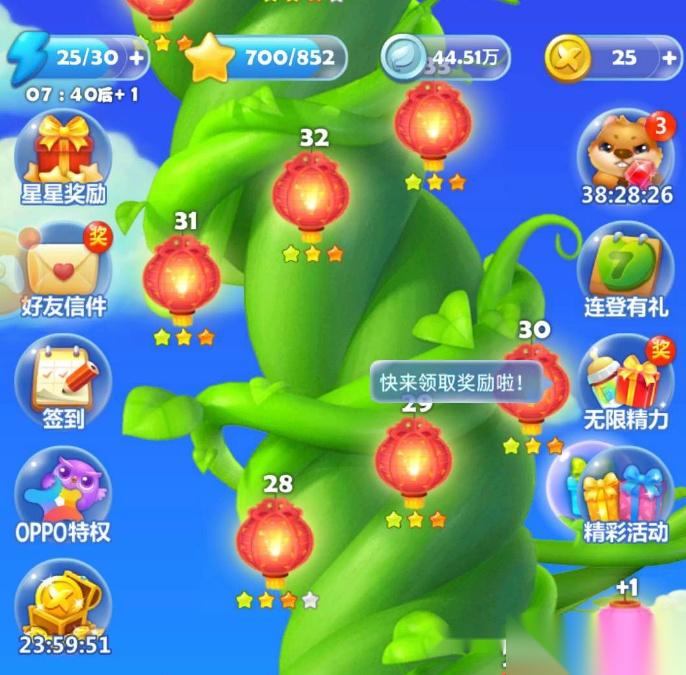Open 精彩活动 events
686x675 pixels.
(627, 497)
